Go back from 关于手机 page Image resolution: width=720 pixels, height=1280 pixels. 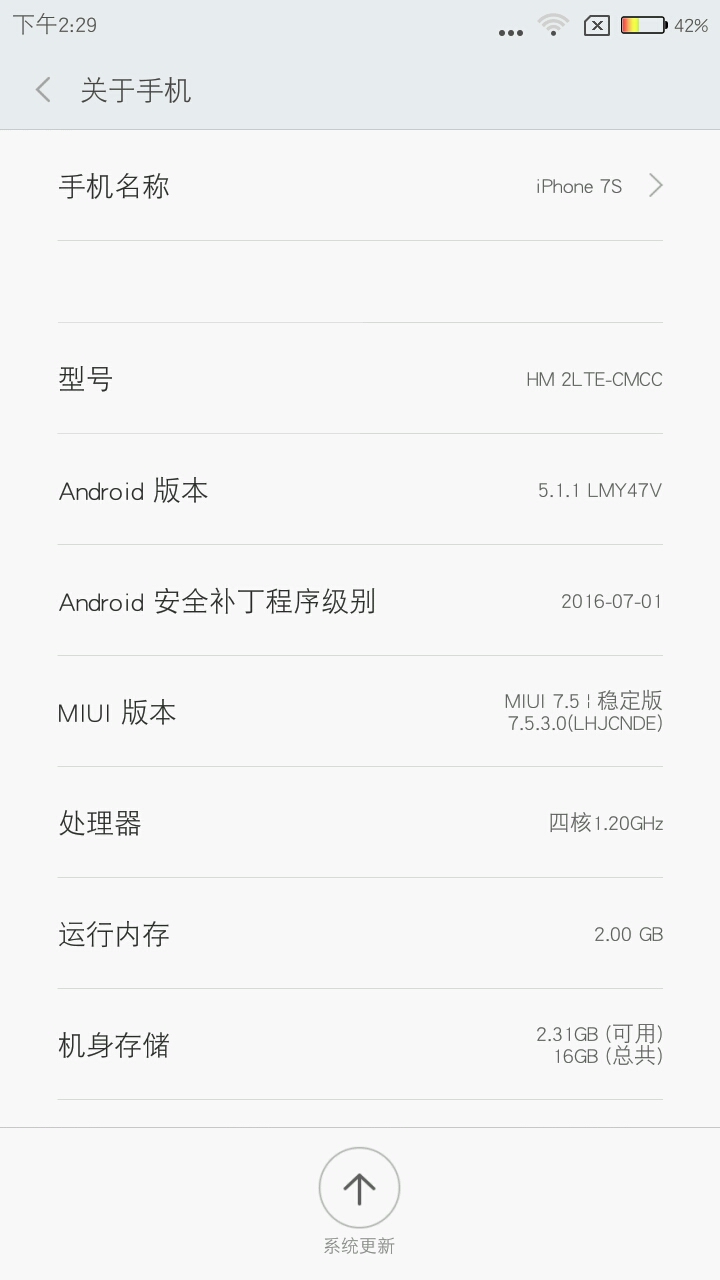(43, 90)
